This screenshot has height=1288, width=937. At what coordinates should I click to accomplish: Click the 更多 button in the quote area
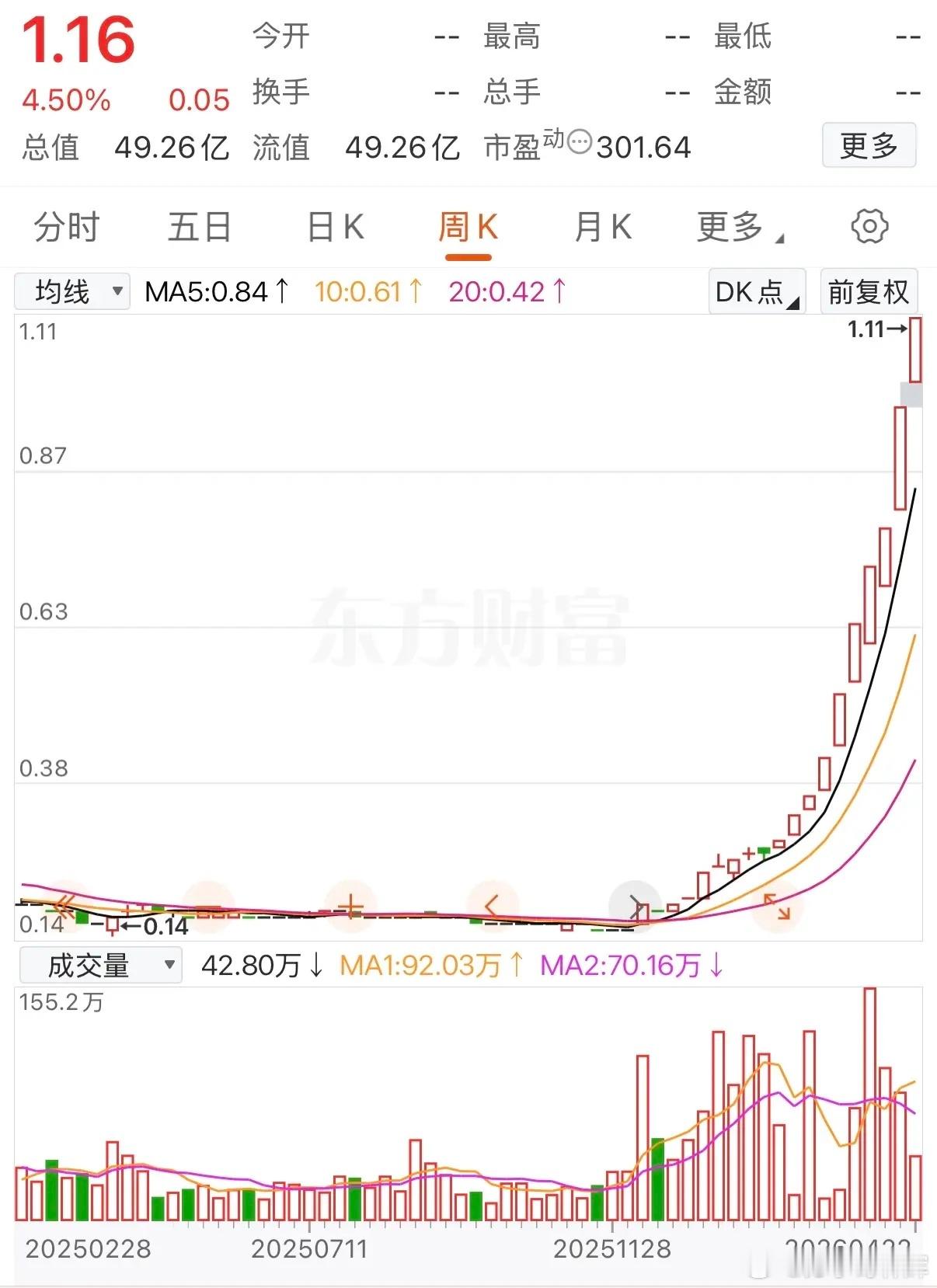point(868,145)
